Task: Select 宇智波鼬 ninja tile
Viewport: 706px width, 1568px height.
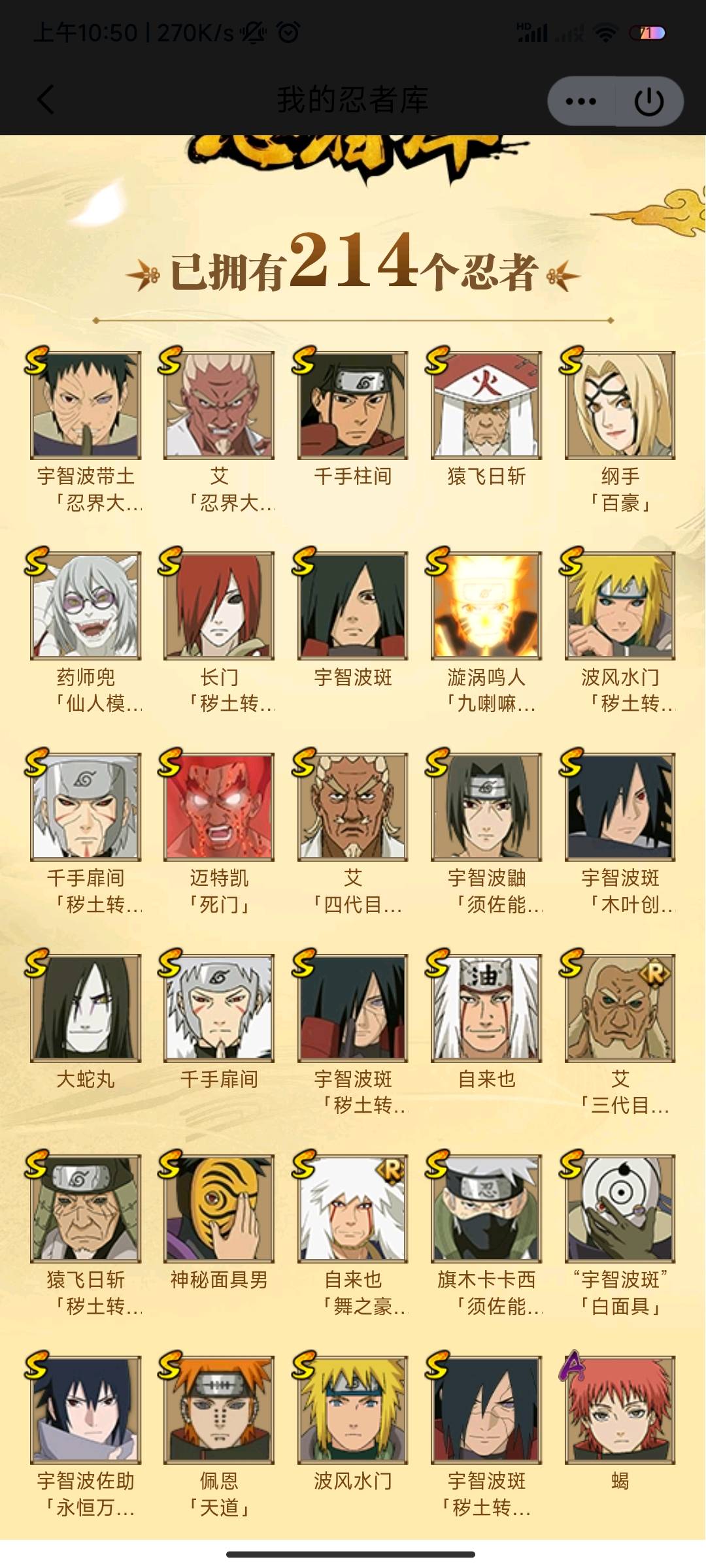Action: pyautogui.click(x=486, y=807)
